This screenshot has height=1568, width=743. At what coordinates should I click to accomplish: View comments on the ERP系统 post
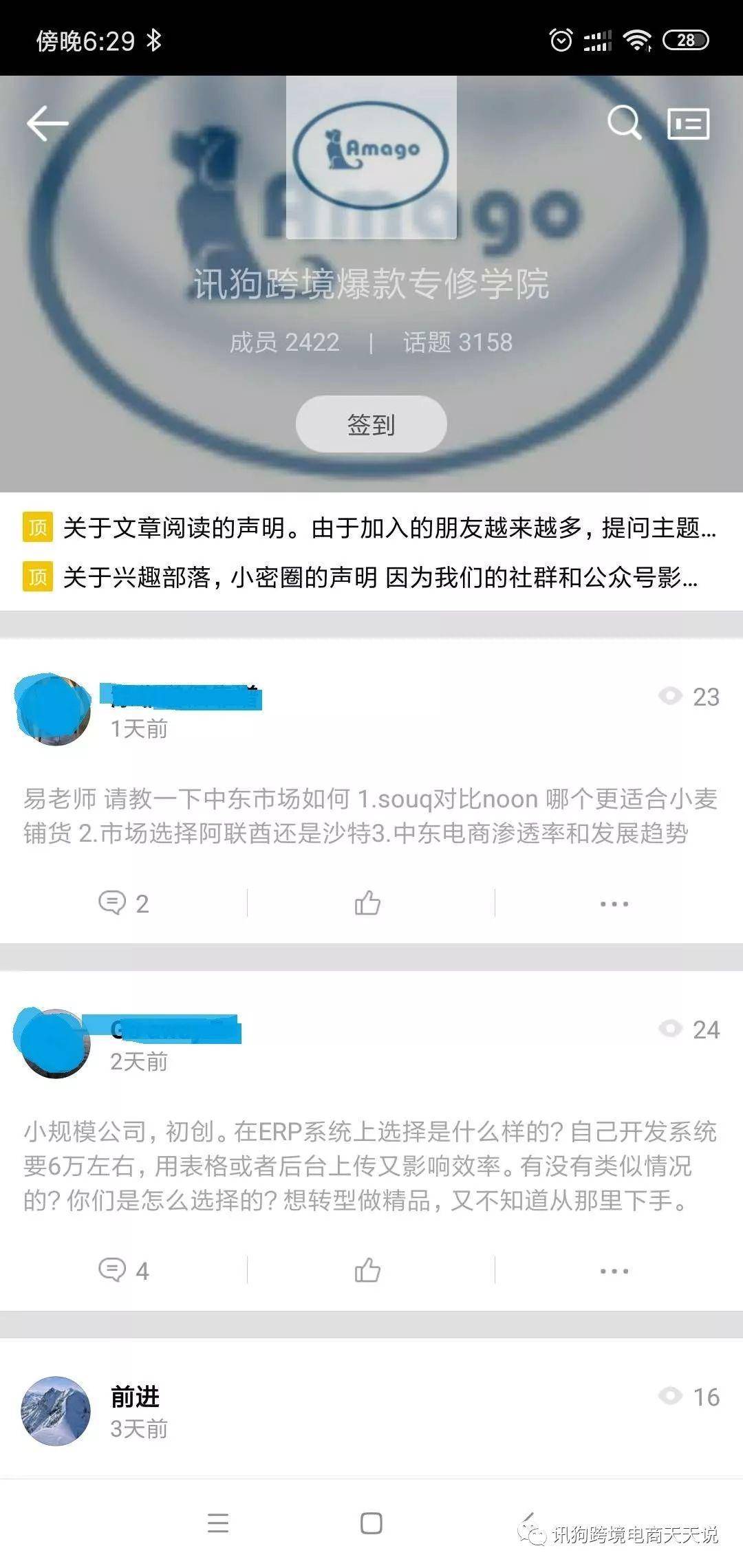coord(124,1270)
